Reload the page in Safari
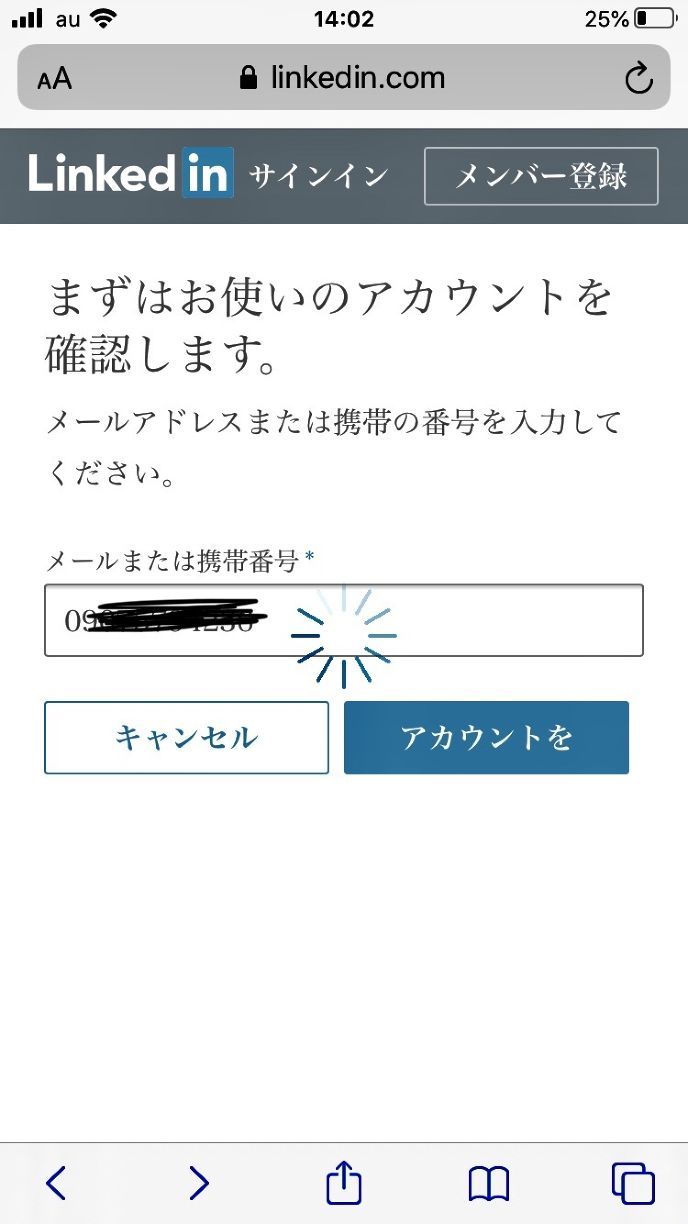Viewport: 688px width, 1224px height. pos(638,78)
